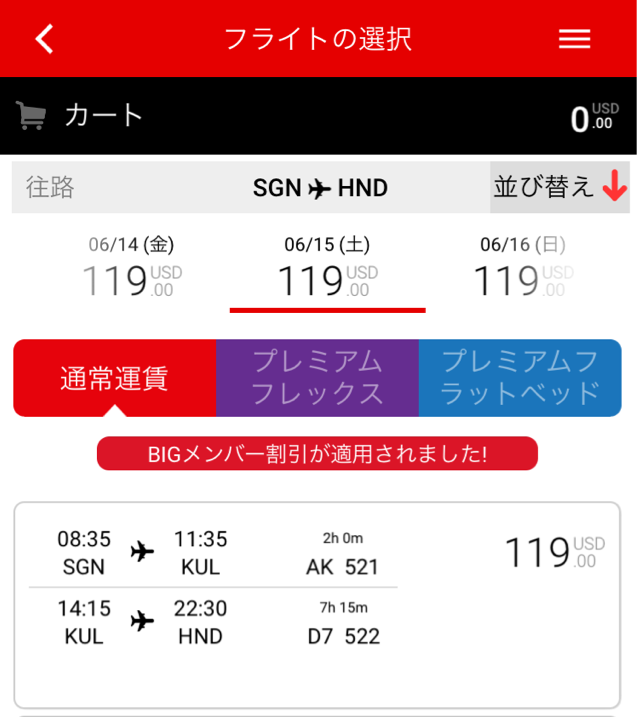
Task: Switch to the 通常運賃 fare tab
Action: 114,378
